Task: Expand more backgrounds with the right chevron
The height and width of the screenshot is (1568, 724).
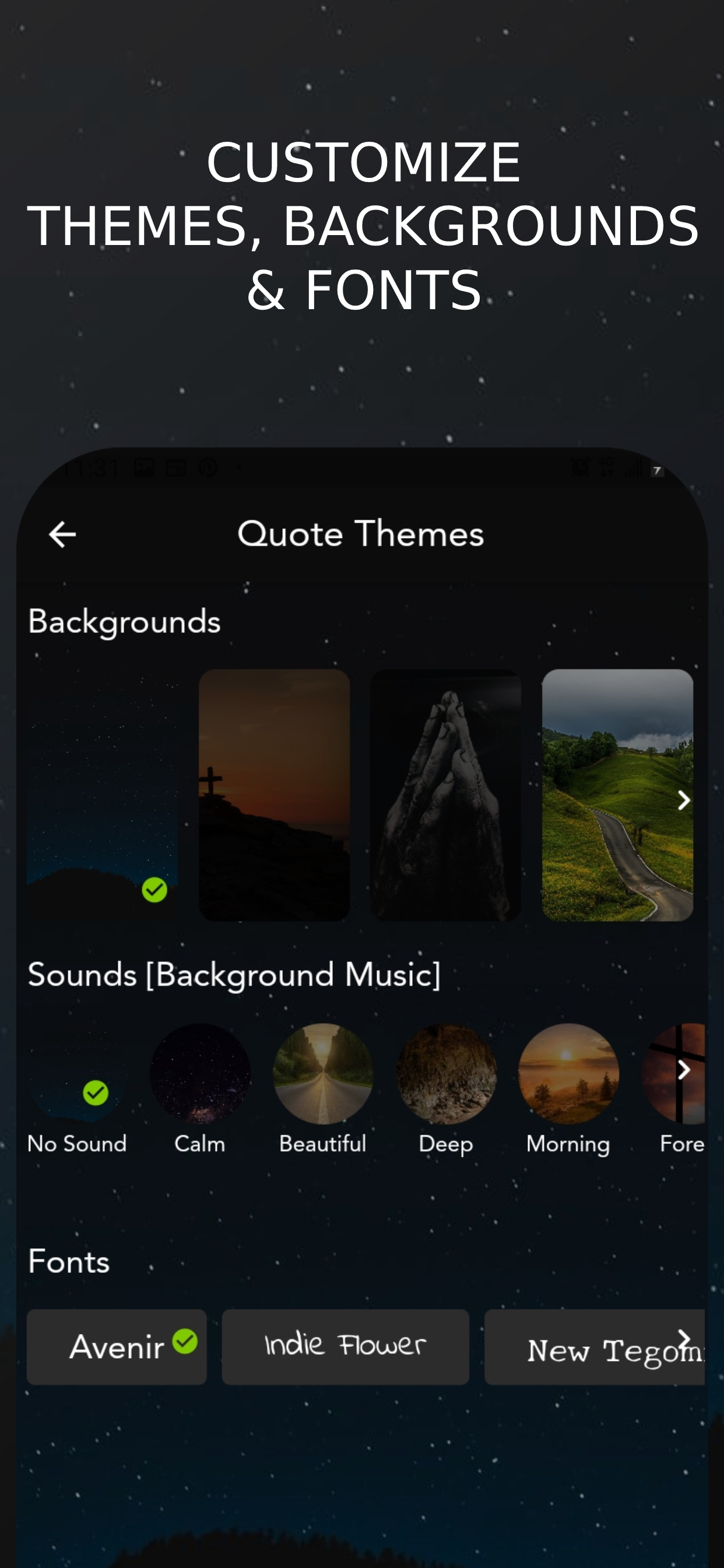Action: pos(685,801)
